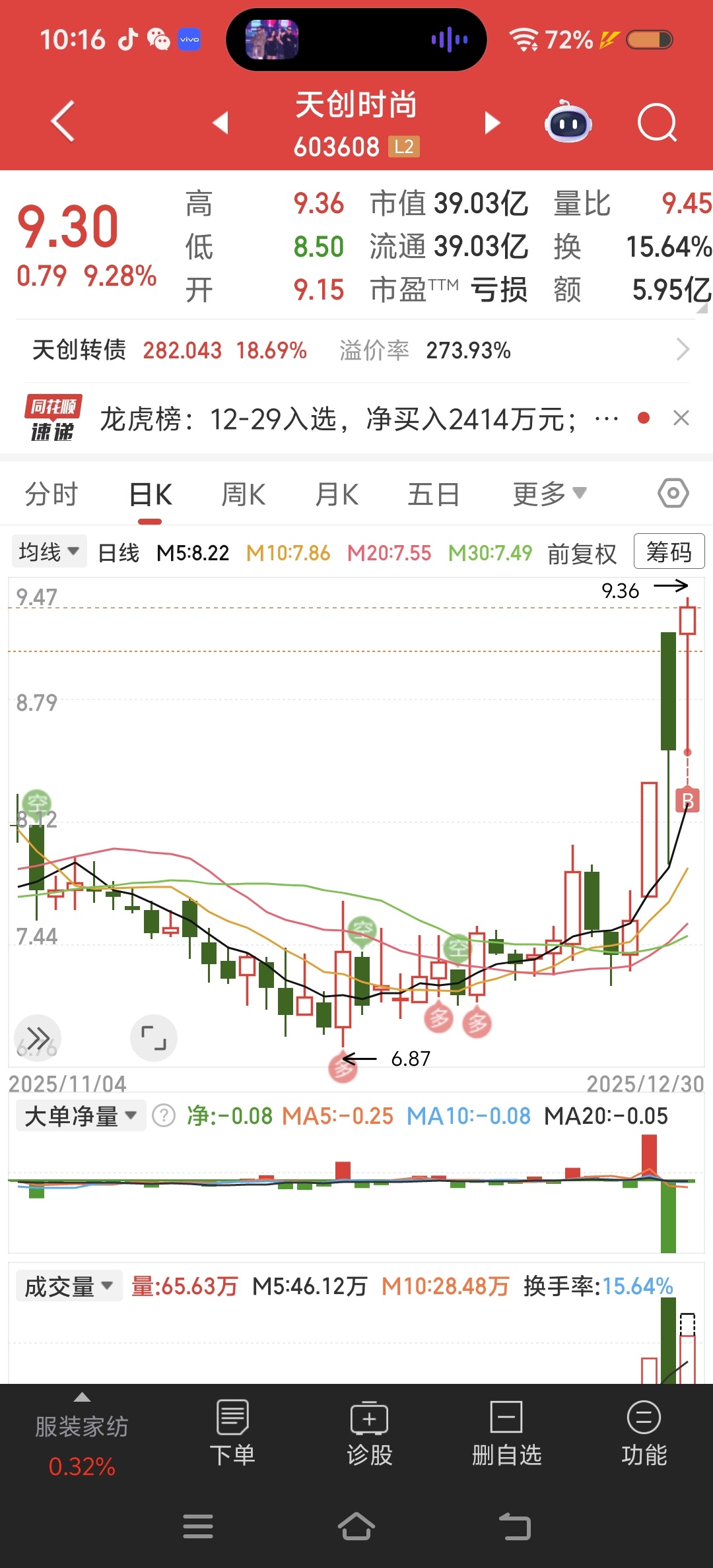The image size is (713, 1568).
Task: Switch to the 五日 chart tab
Action: point(433,494)
